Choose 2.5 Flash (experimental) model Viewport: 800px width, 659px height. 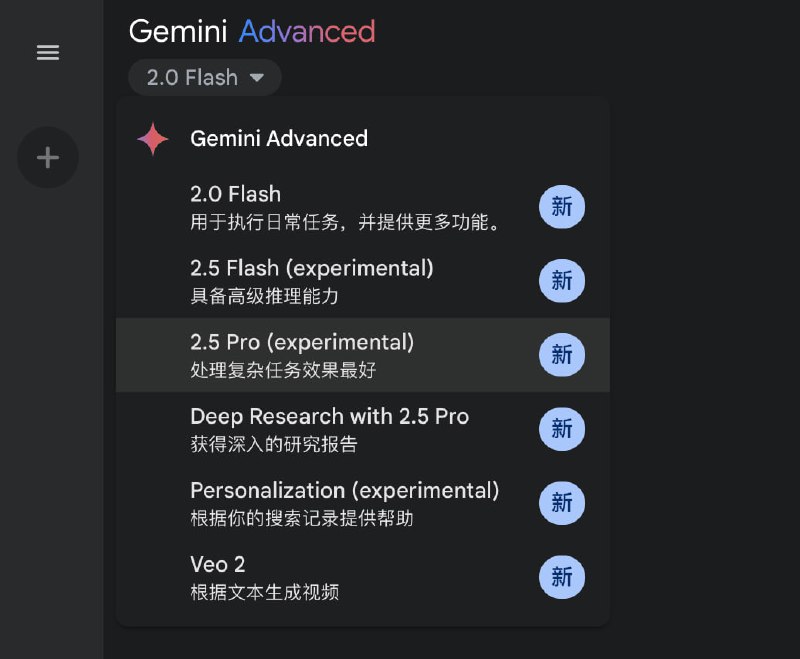(345, 281)
